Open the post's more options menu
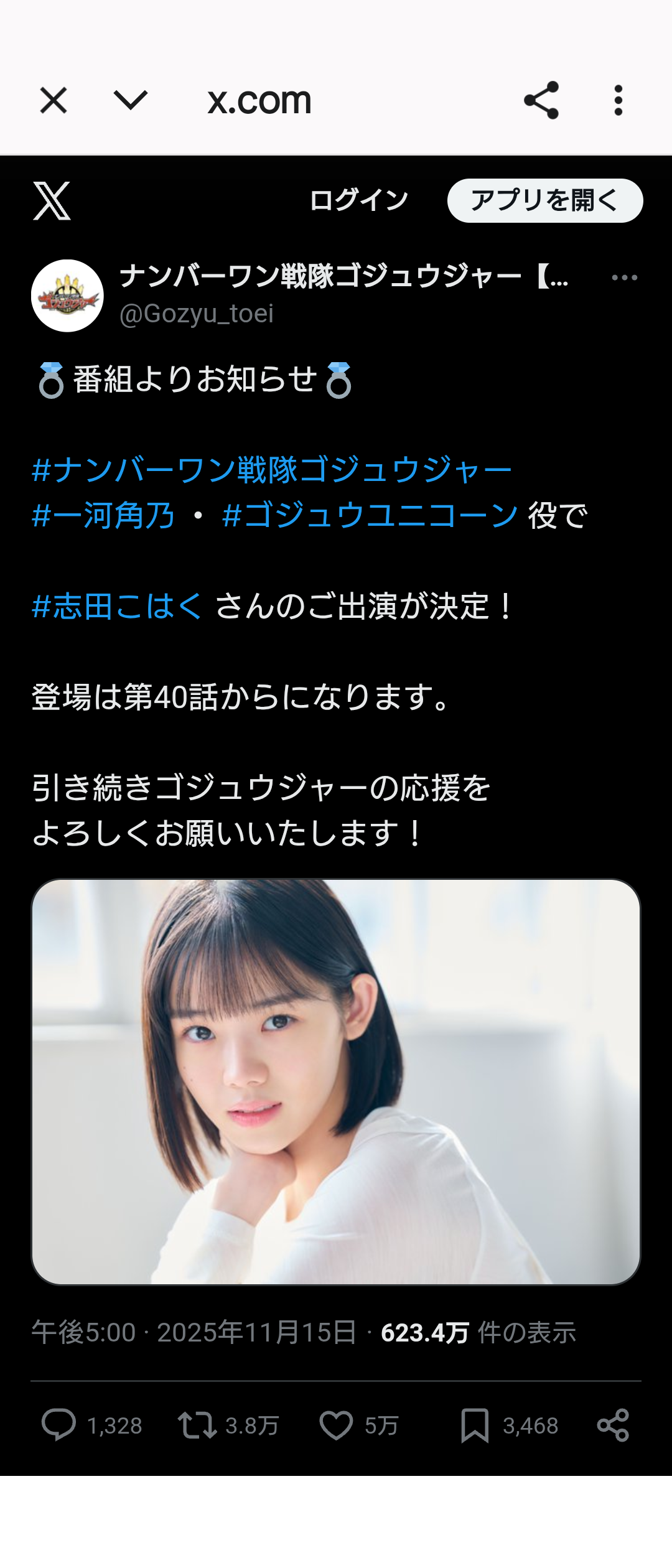 click(624, 278)
